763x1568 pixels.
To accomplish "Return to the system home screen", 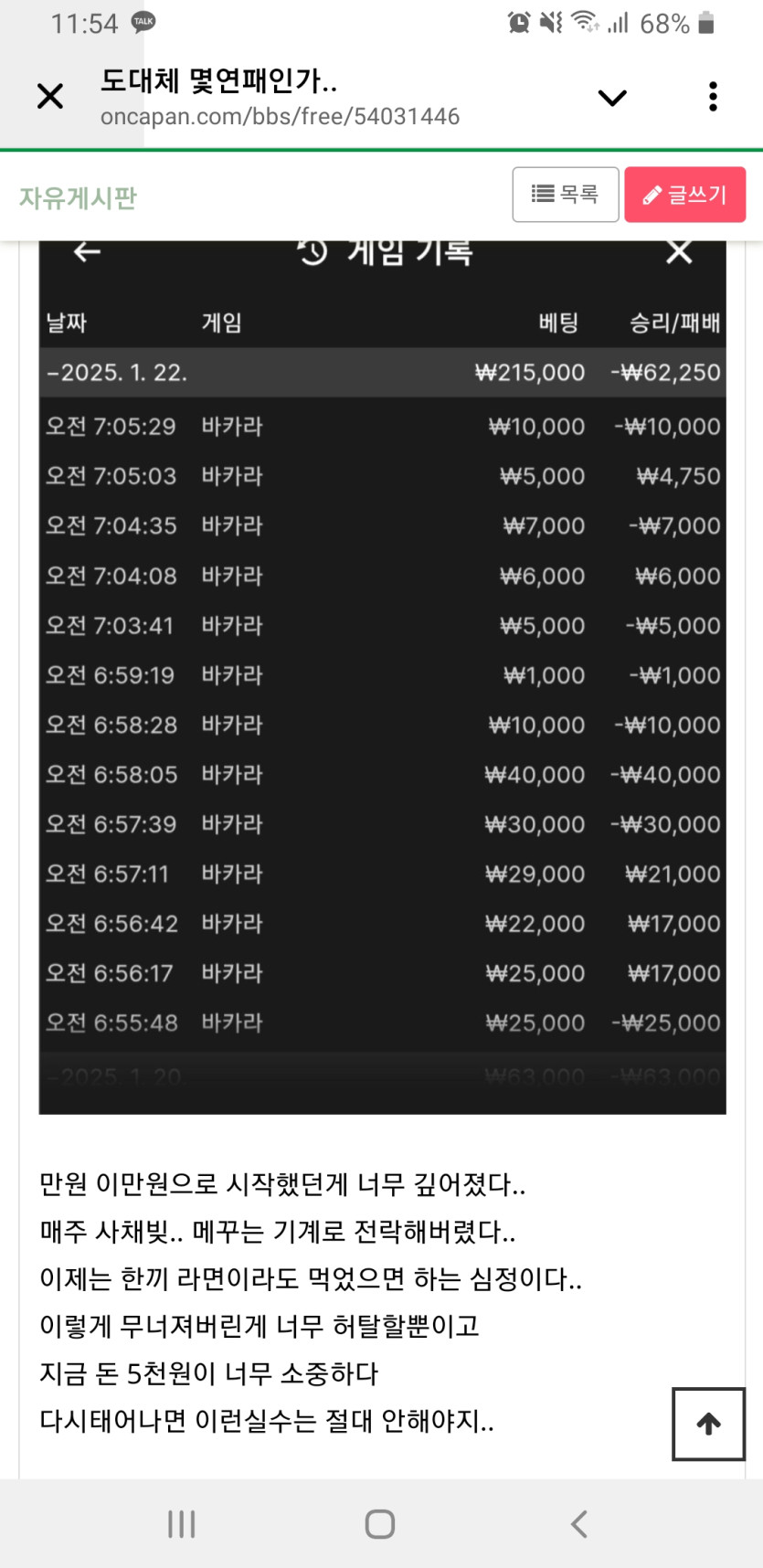I will click(380, 1523).
